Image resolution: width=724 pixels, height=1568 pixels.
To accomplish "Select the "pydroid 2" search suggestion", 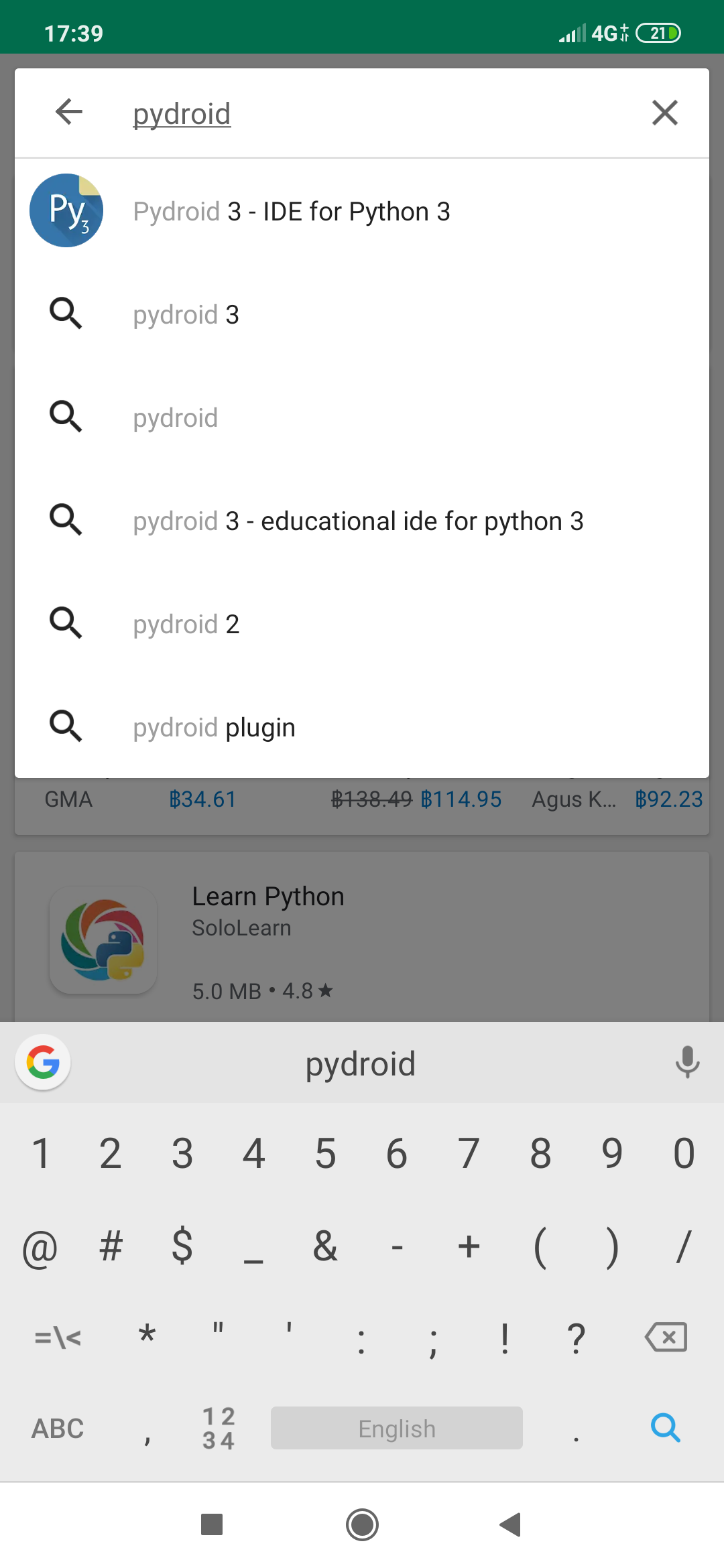I will [186, 625].
